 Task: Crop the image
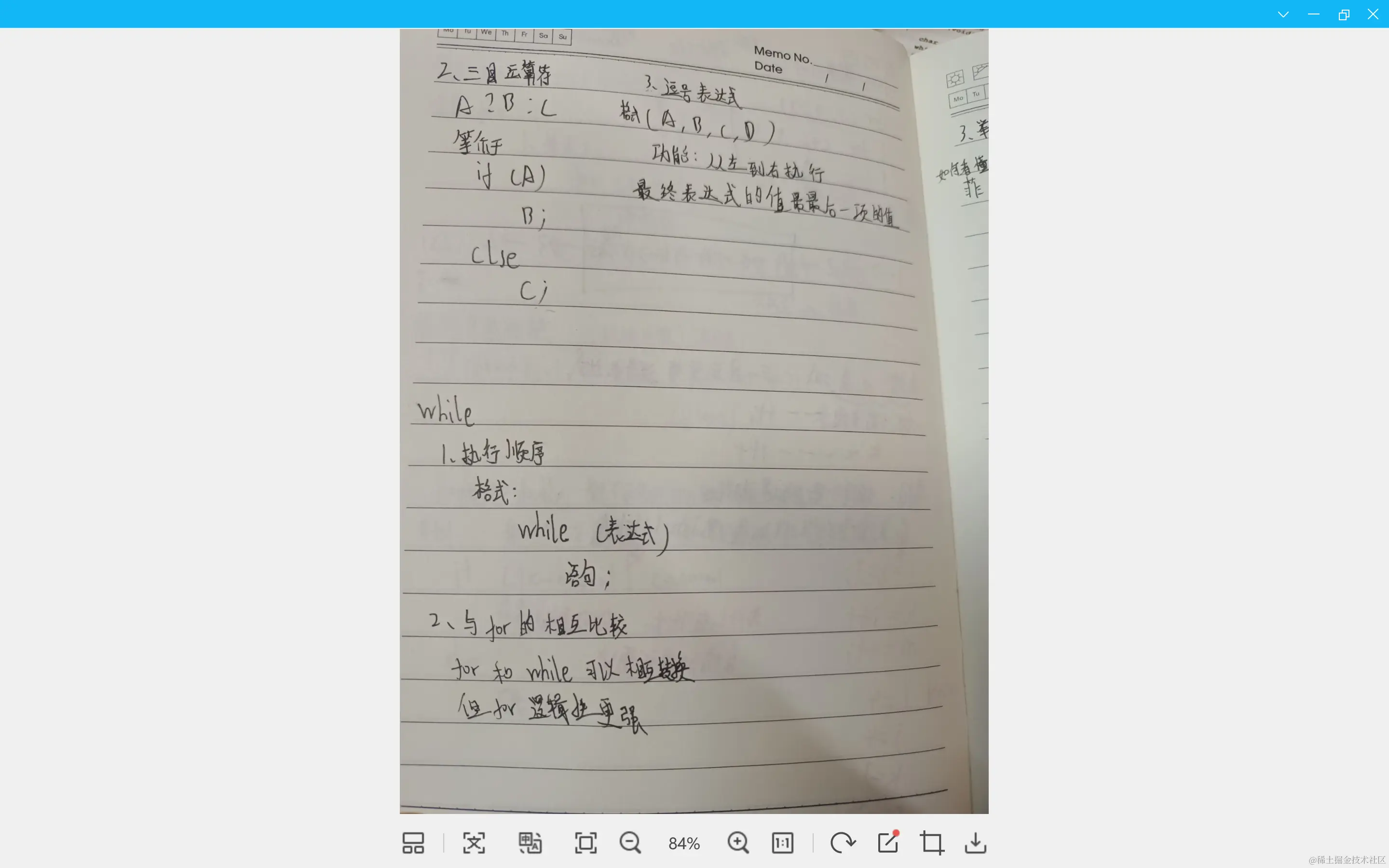(932, 843)
